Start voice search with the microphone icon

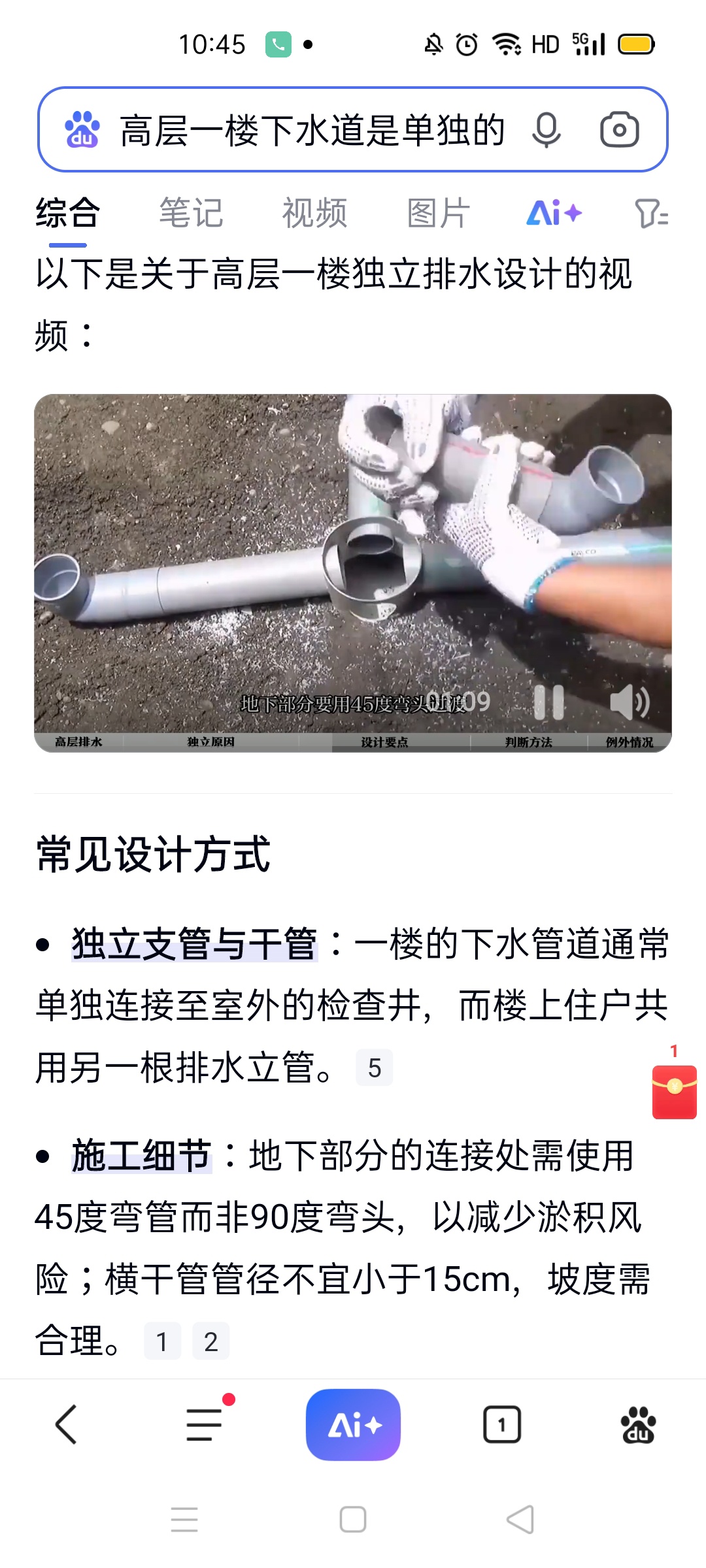click(x=546, y=130)
